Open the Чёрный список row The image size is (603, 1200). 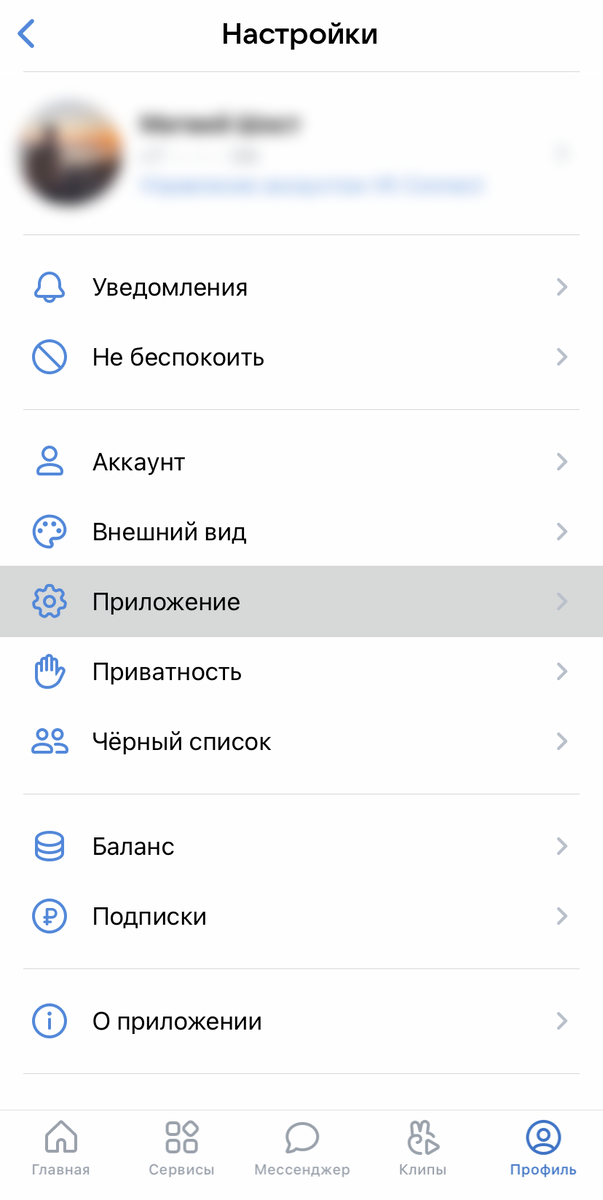click(x=301, y=742)
